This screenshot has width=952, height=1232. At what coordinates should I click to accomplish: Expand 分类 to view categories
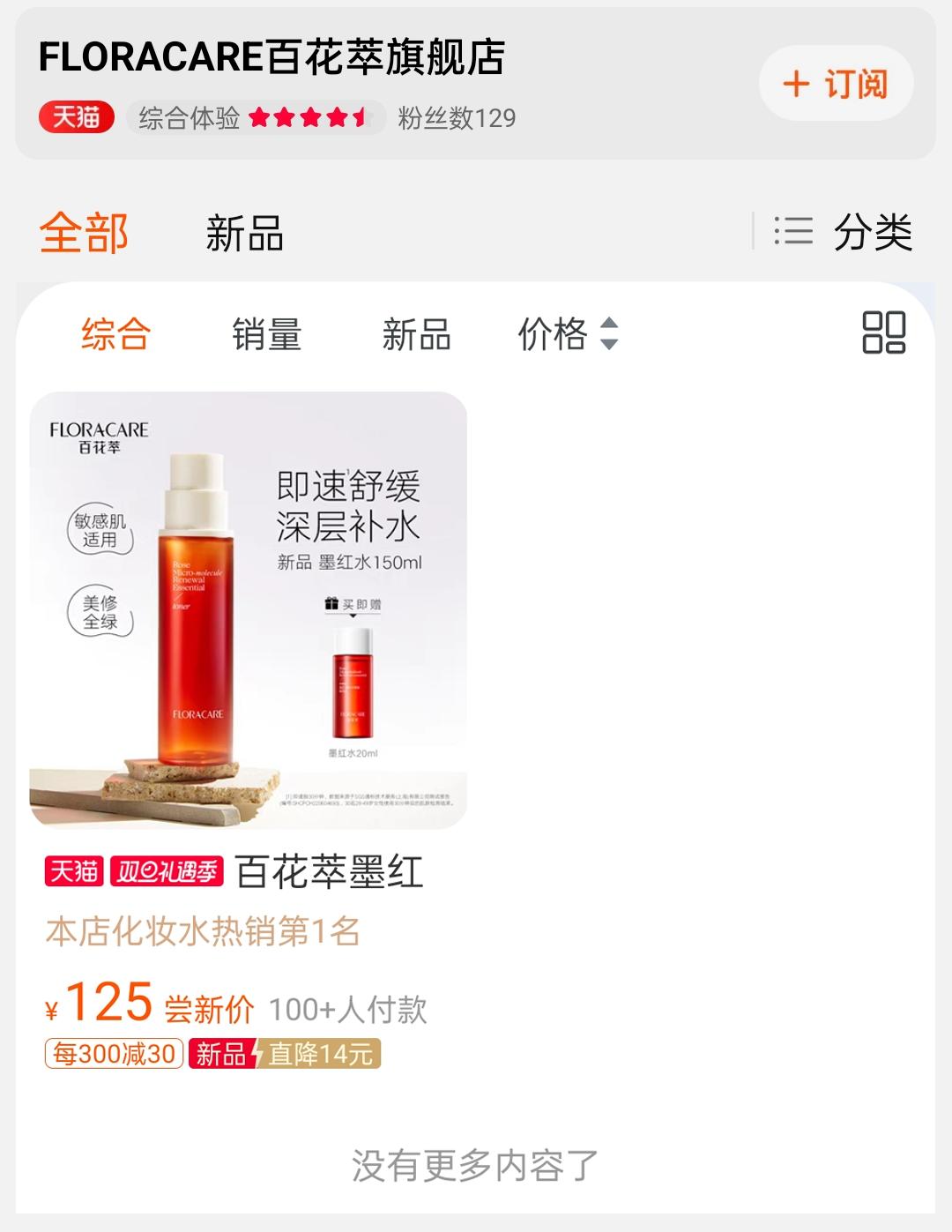[871, 231]
